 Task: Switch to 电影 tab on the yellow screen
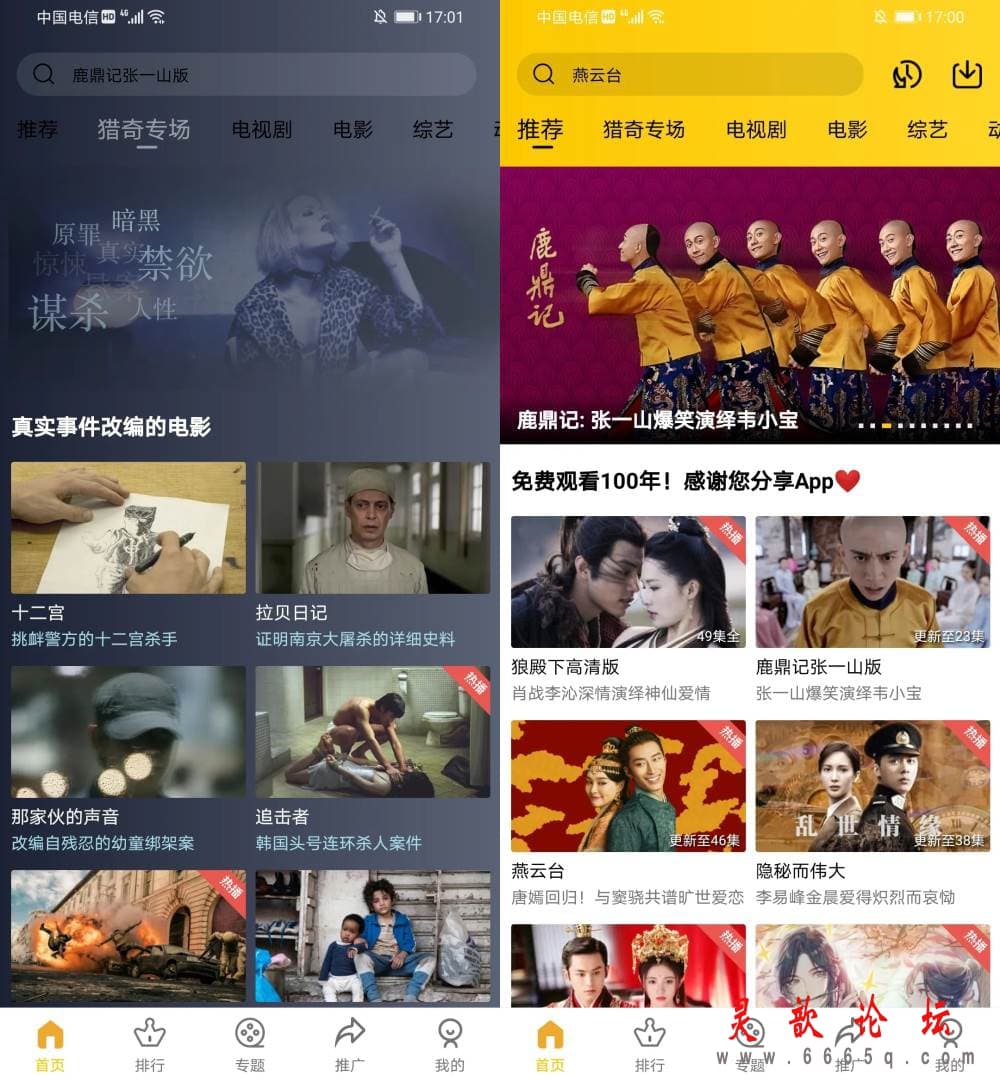click(x=847, y=130)
